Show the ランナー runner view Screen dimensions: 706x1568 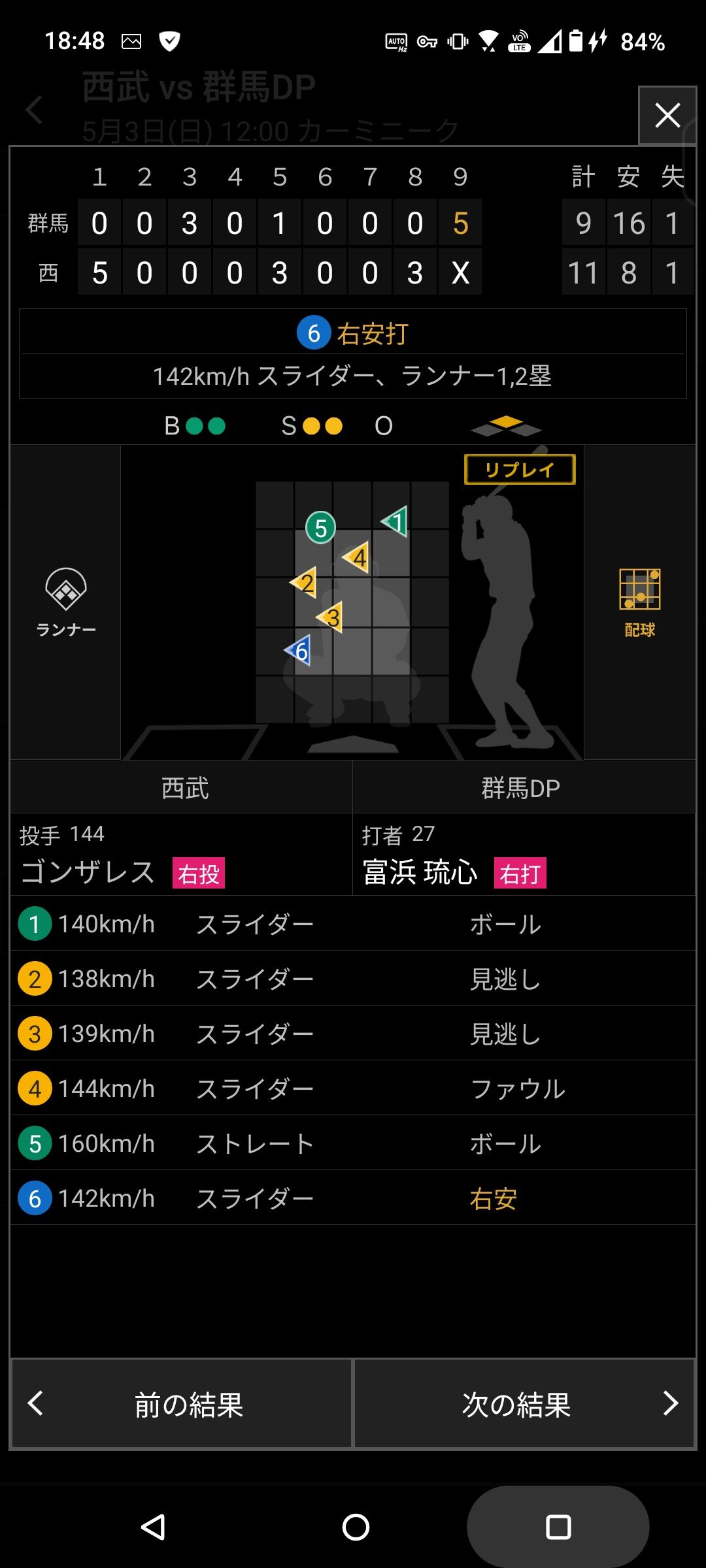(x=66, y=602)
